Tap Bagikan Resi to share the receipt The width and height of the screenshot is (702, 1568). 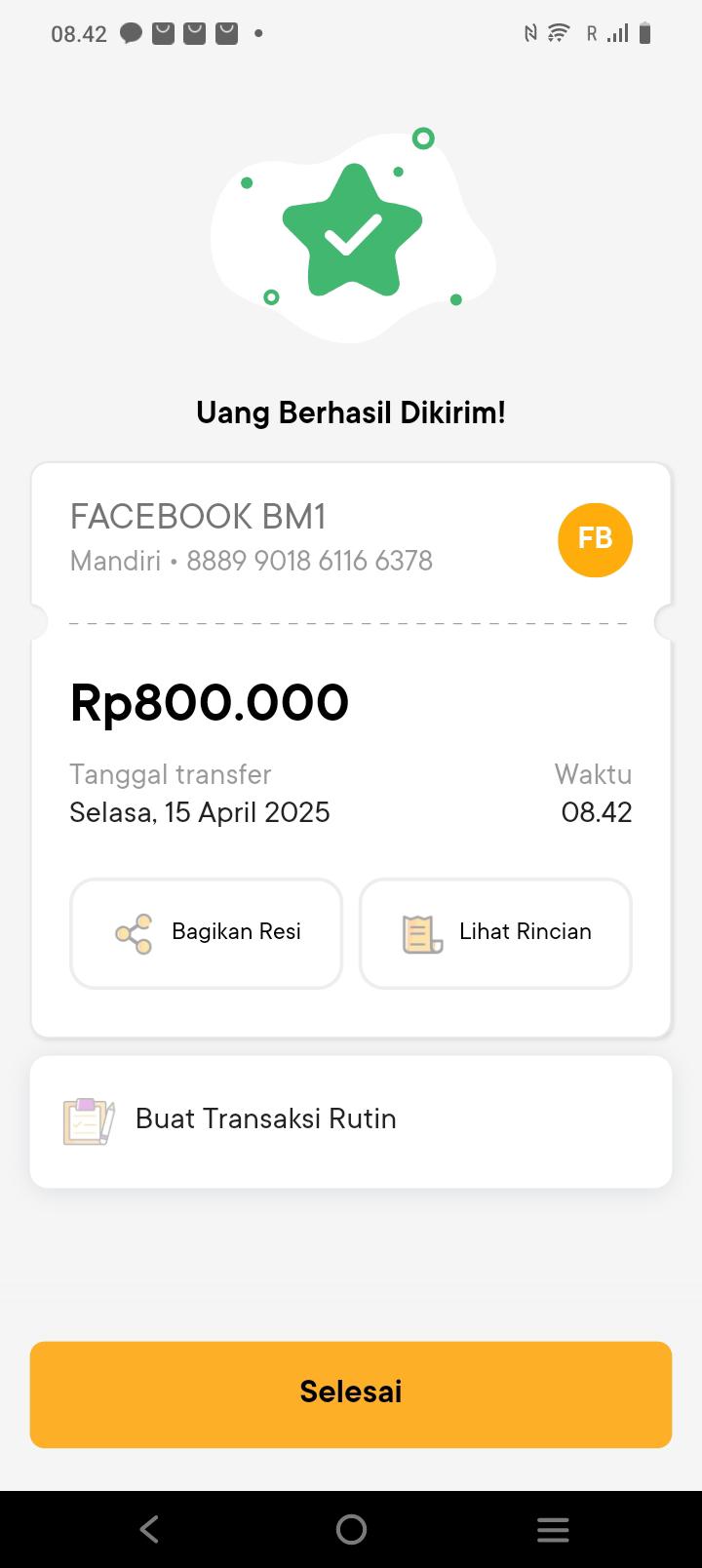pos(206,933)
